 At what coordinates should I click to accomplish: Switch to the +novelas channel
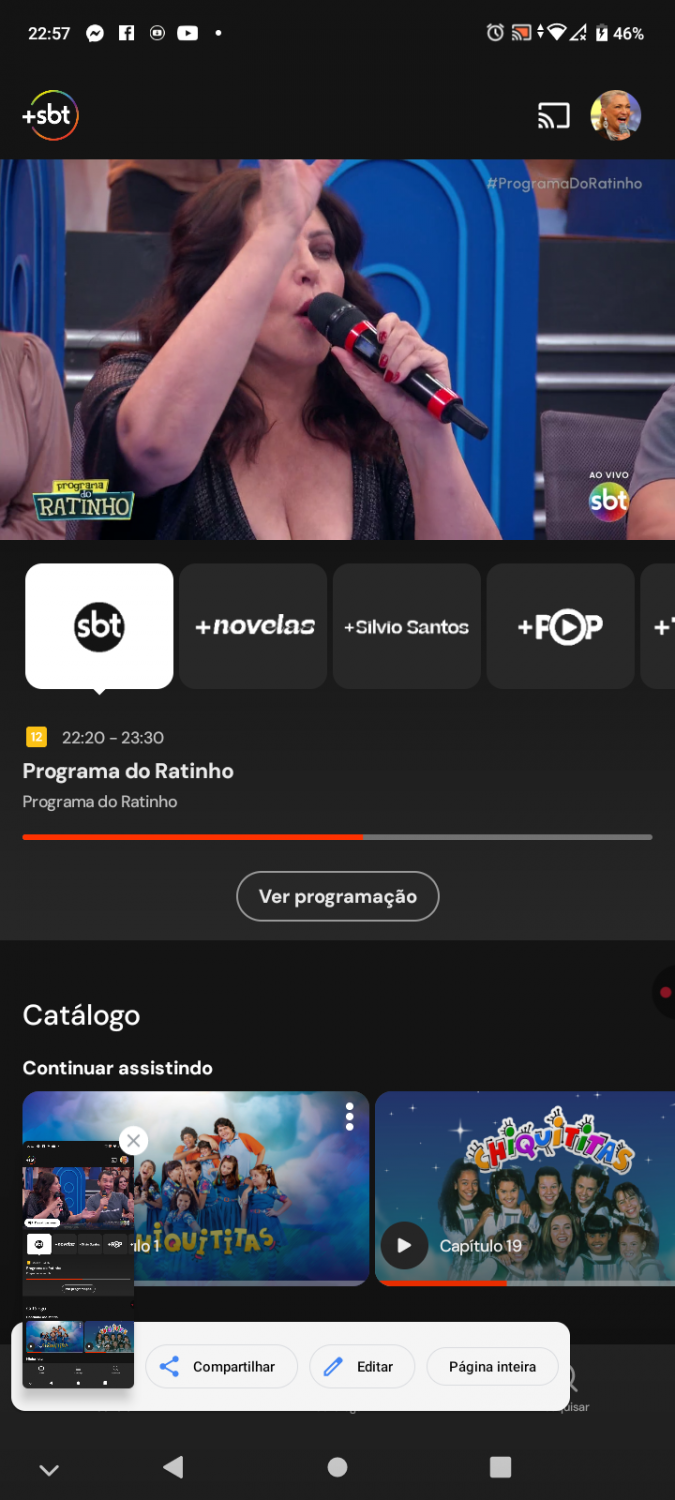(x=254, y=626)
